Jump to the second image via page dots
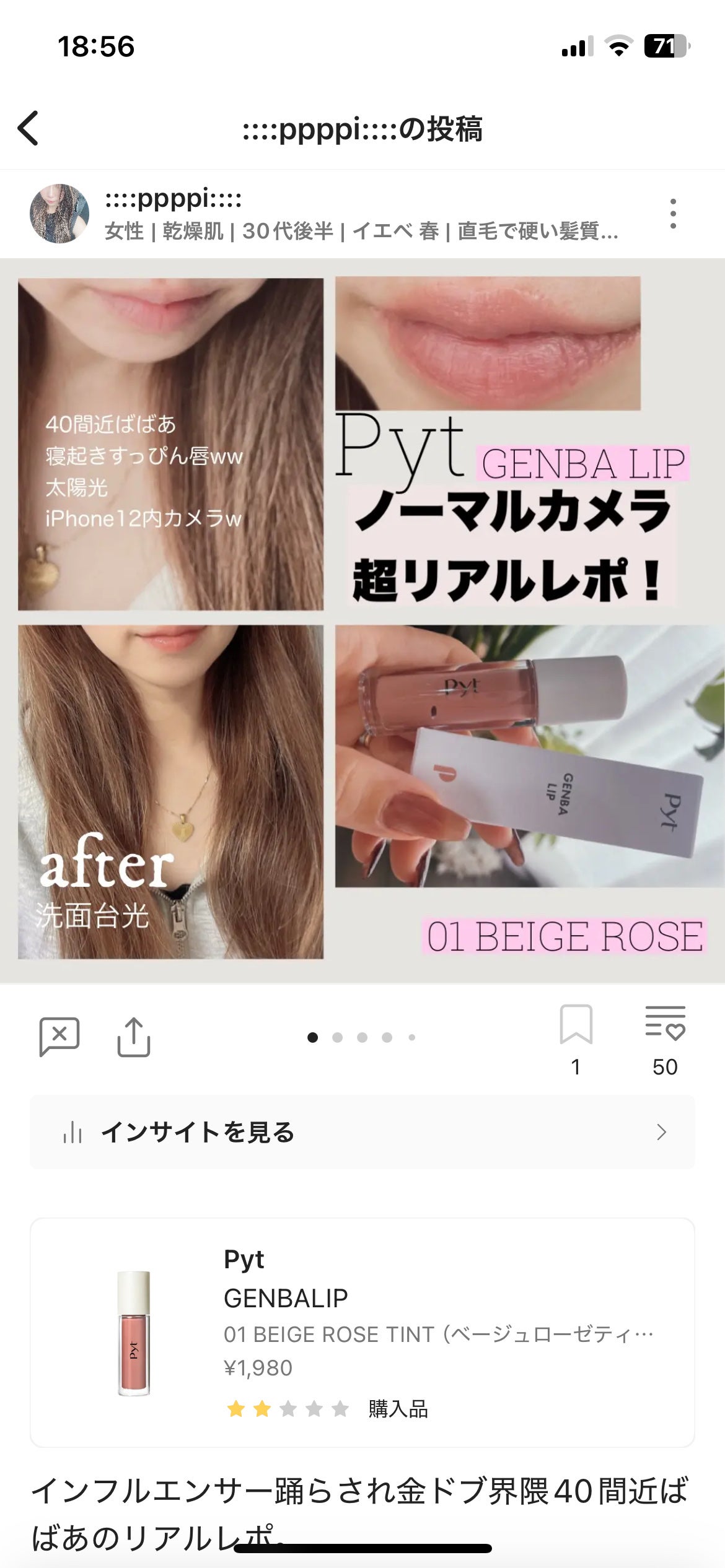This screenshot has width=725, height=1568. pos(338,1037)
